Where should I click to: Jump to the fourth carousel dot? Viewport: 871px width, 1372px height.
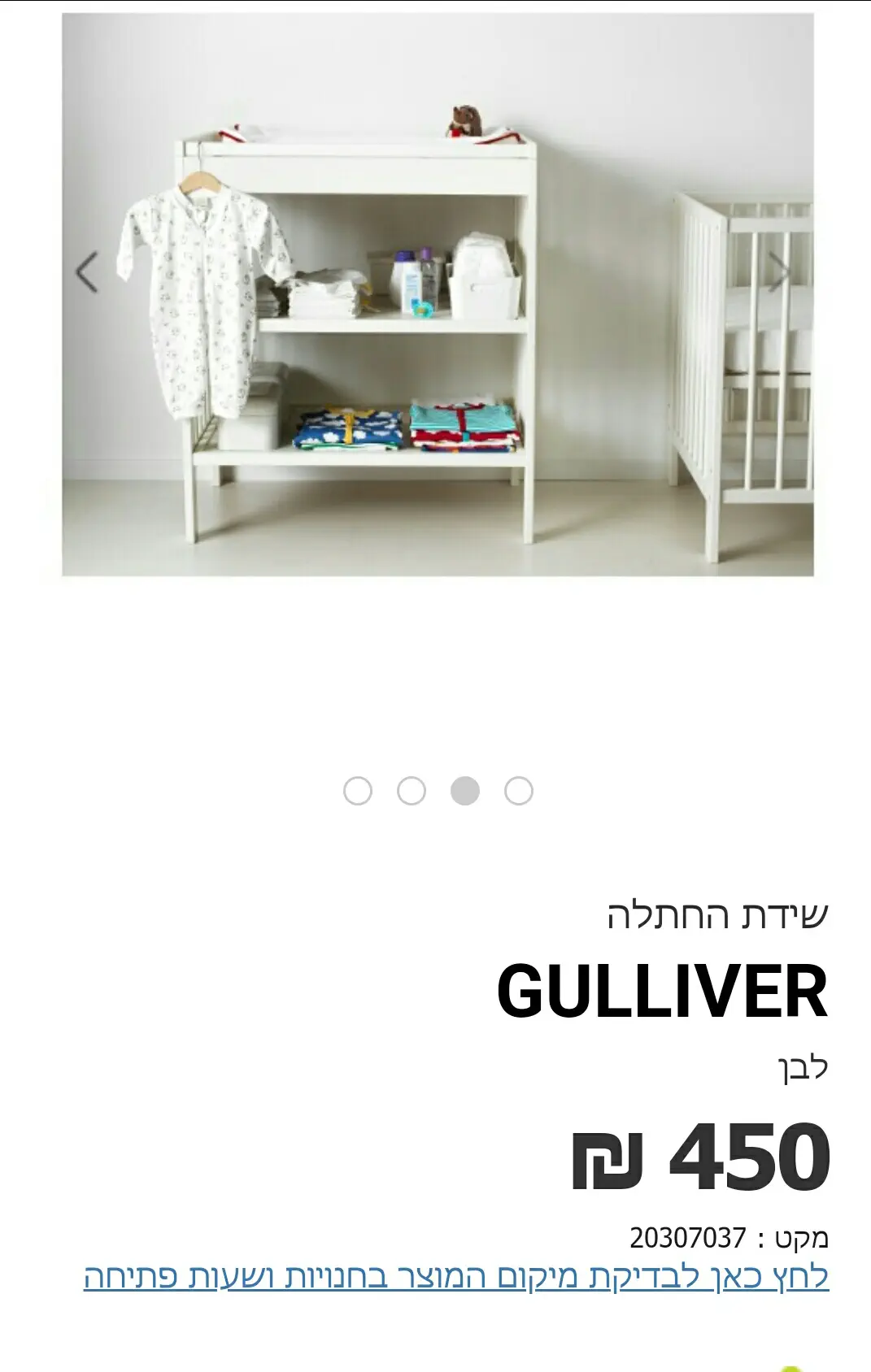(519, 791)
